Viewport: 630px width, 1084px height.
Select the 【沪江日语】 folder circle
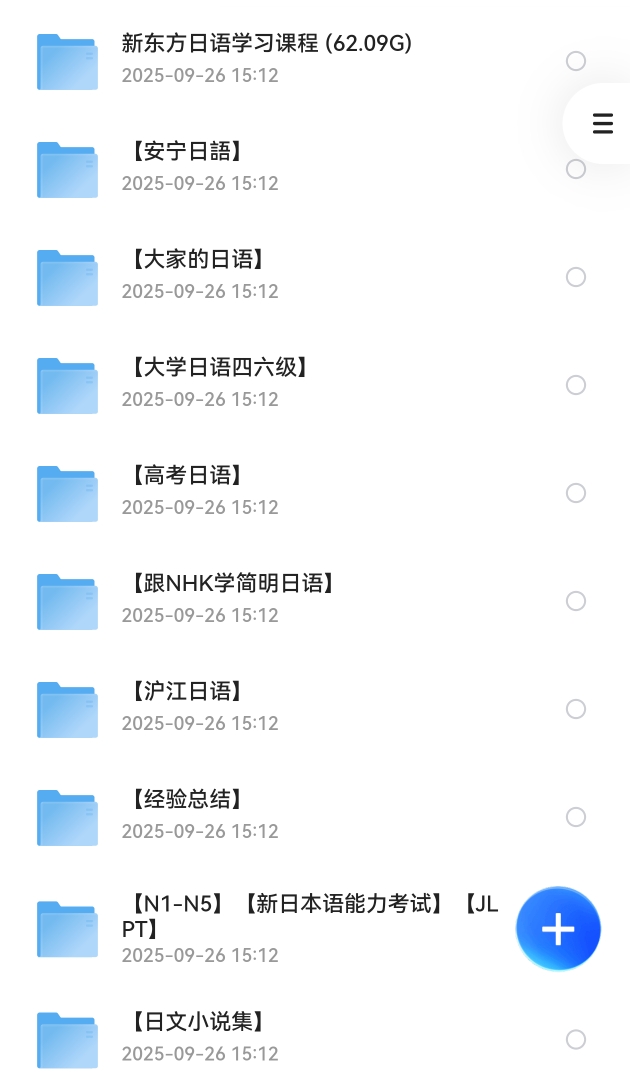576,709
